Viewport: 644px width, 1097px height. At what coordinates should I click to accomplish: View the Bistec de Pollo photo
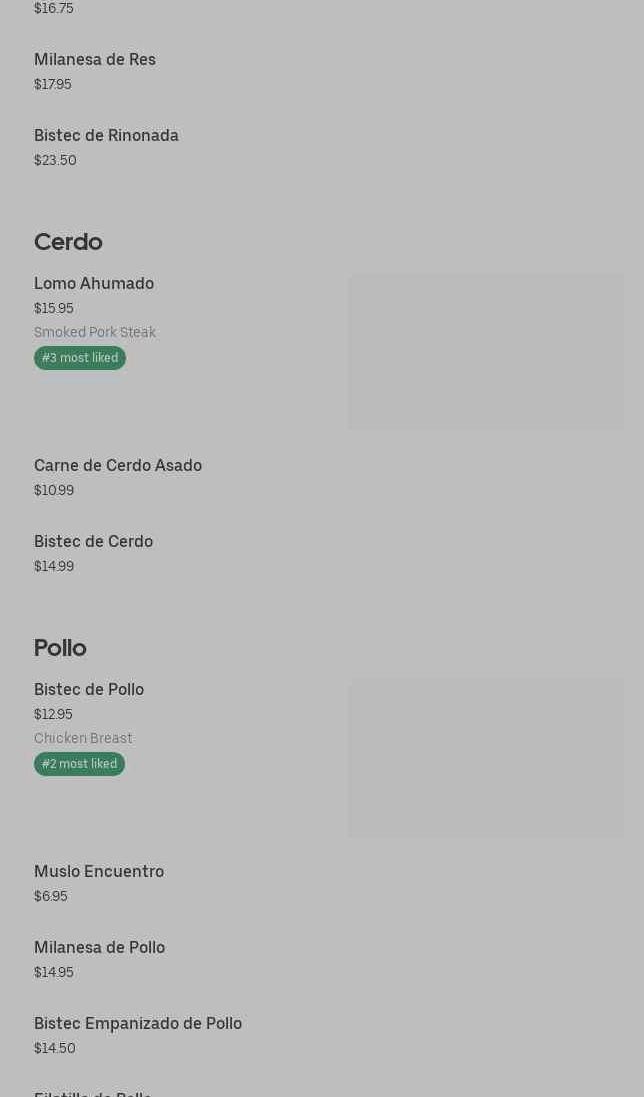tap(486, 758)
